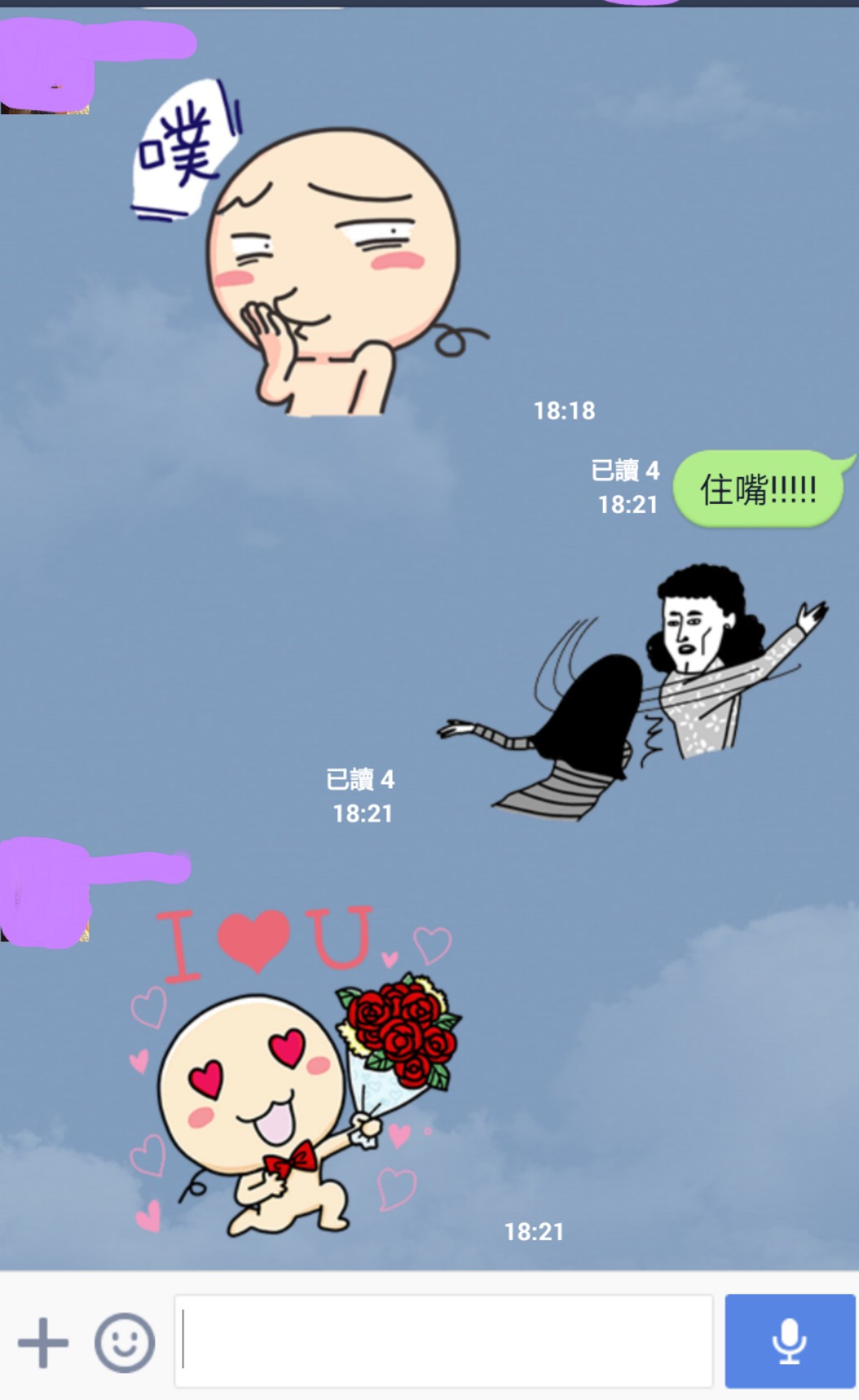The width and height of the screenshot is (859, 1400).
Task: Open the hair-flip slapping sticker
Action: 633,691
